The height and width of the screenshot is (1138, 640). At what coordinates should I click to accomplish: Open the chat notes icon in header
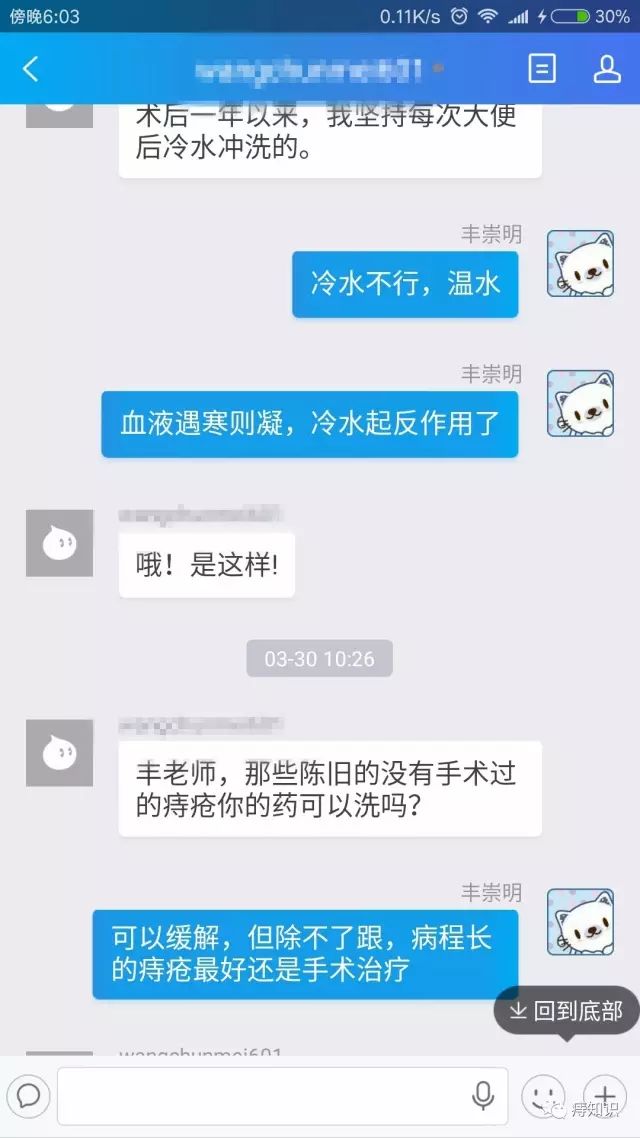click(541, 69)
